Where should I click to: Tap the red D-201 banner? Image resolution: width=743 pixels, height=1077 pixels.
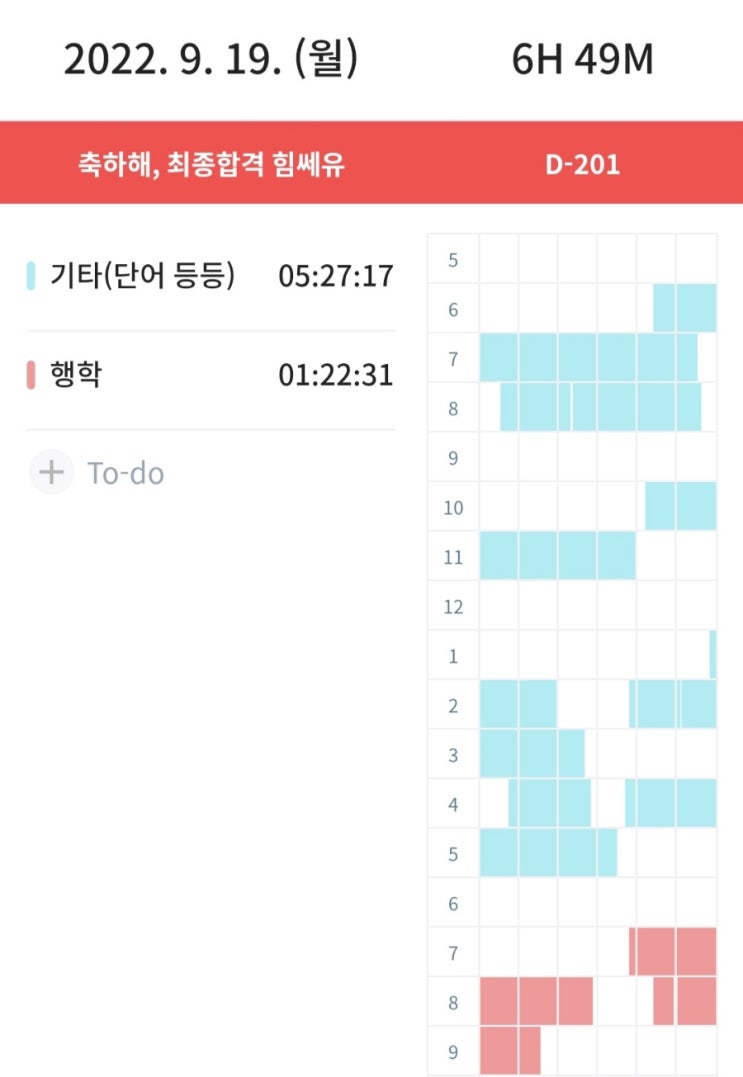[371, 163]
